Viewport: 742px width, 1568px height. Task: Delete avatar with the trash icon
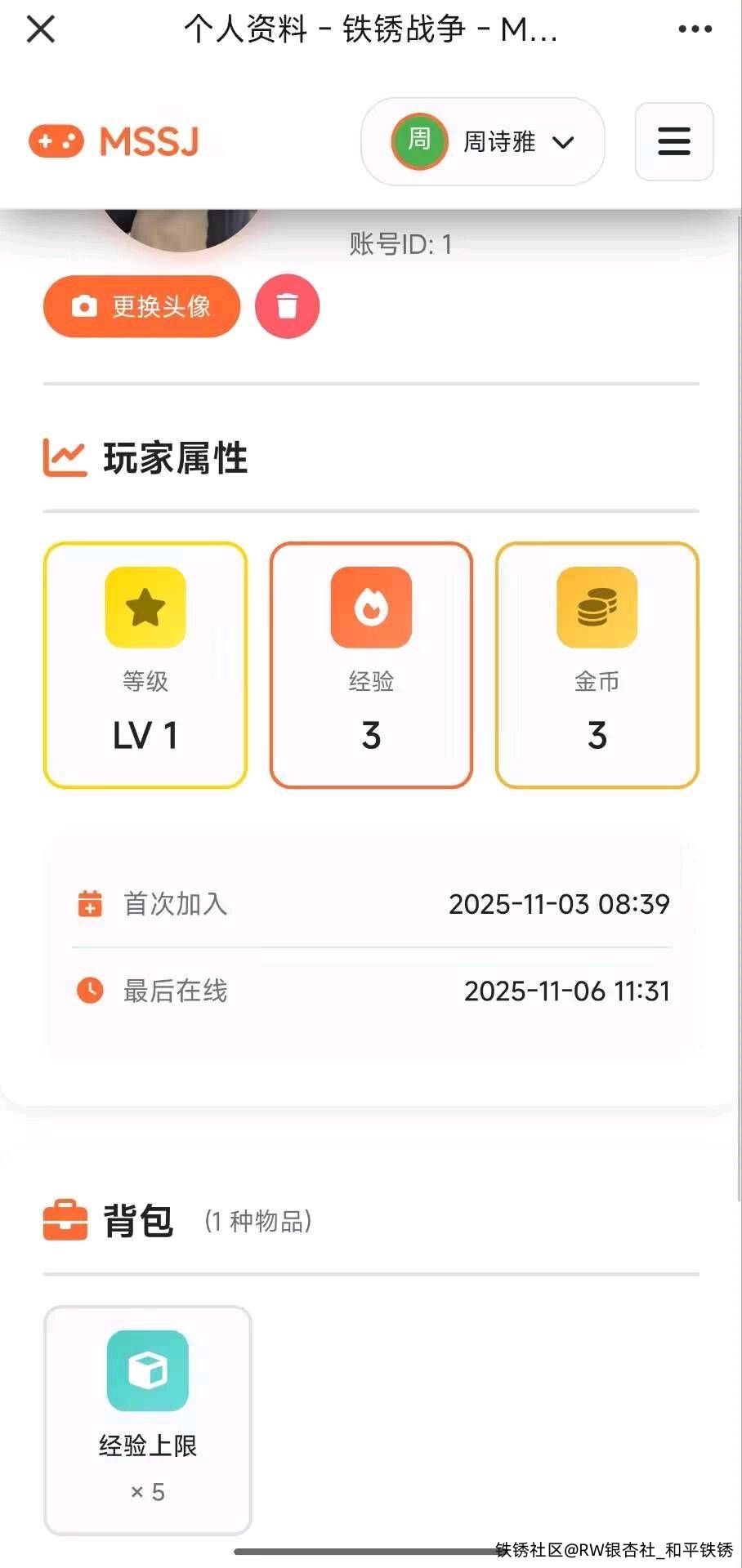(287, 306)
